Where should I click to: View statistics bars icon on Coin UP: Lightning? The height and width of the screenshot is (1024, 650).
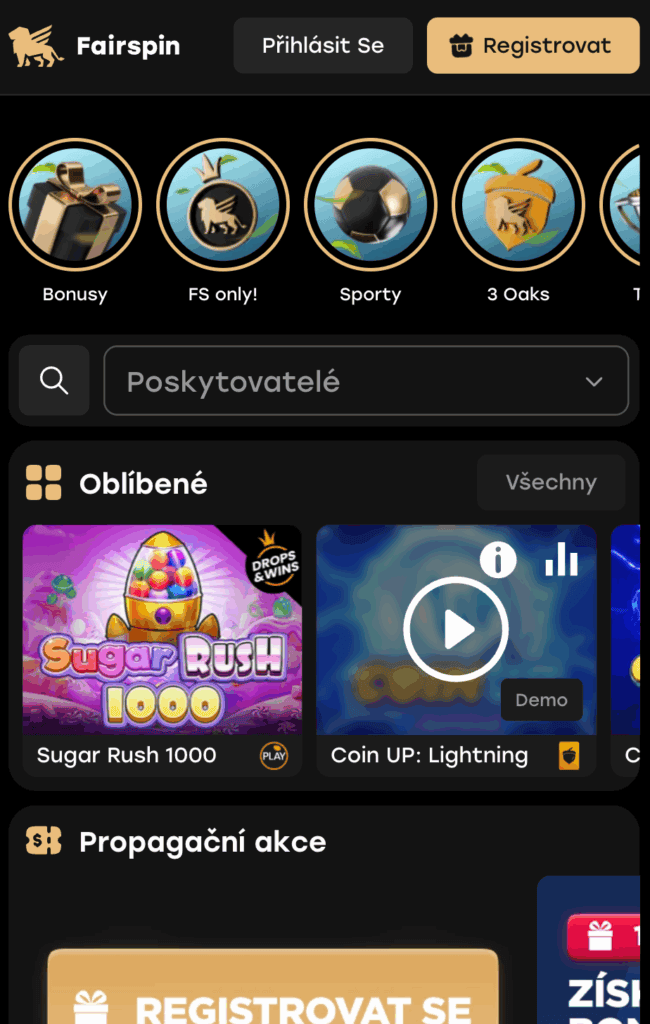click(x=561, y=560)
